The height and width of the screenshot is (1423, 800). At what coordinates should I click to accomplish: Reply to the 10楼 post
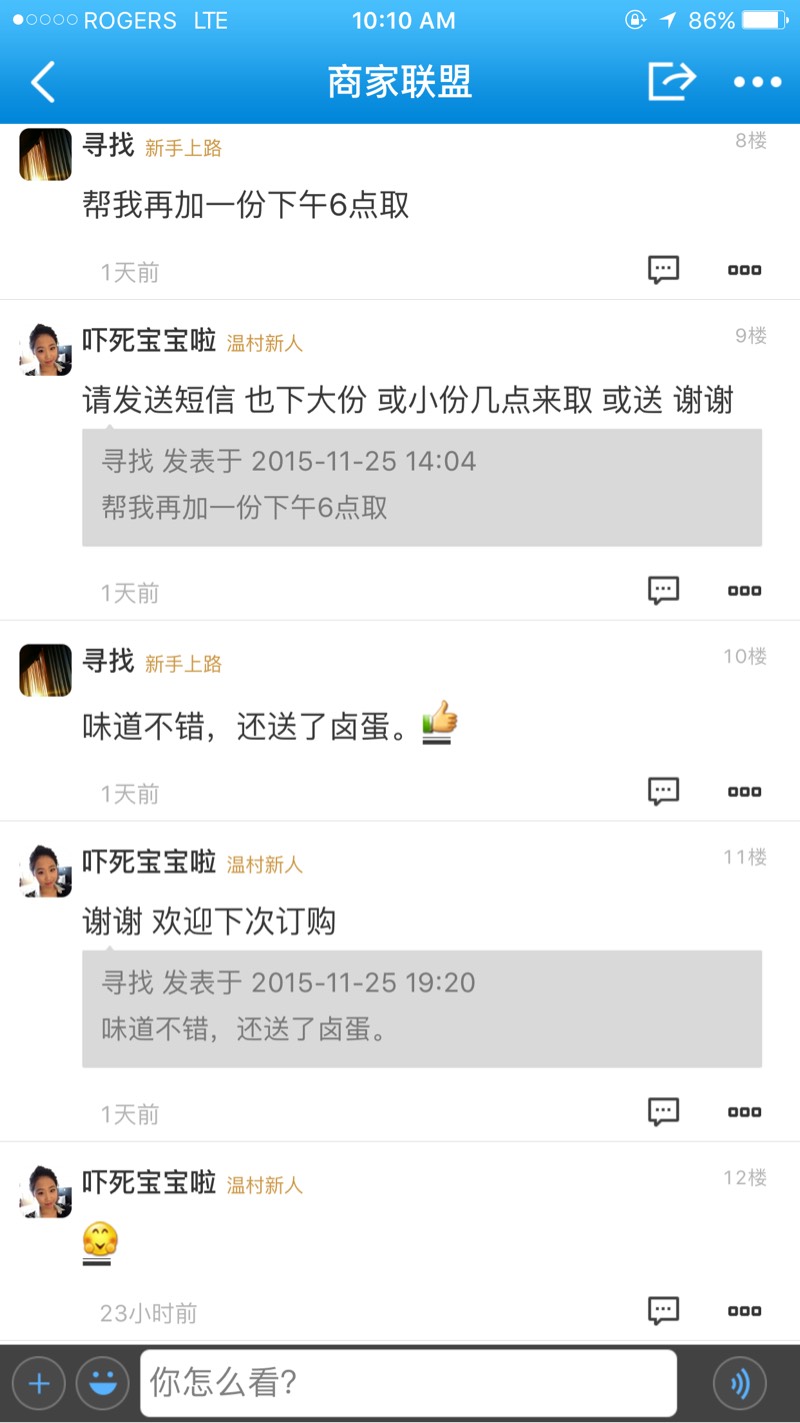(663, 791)
